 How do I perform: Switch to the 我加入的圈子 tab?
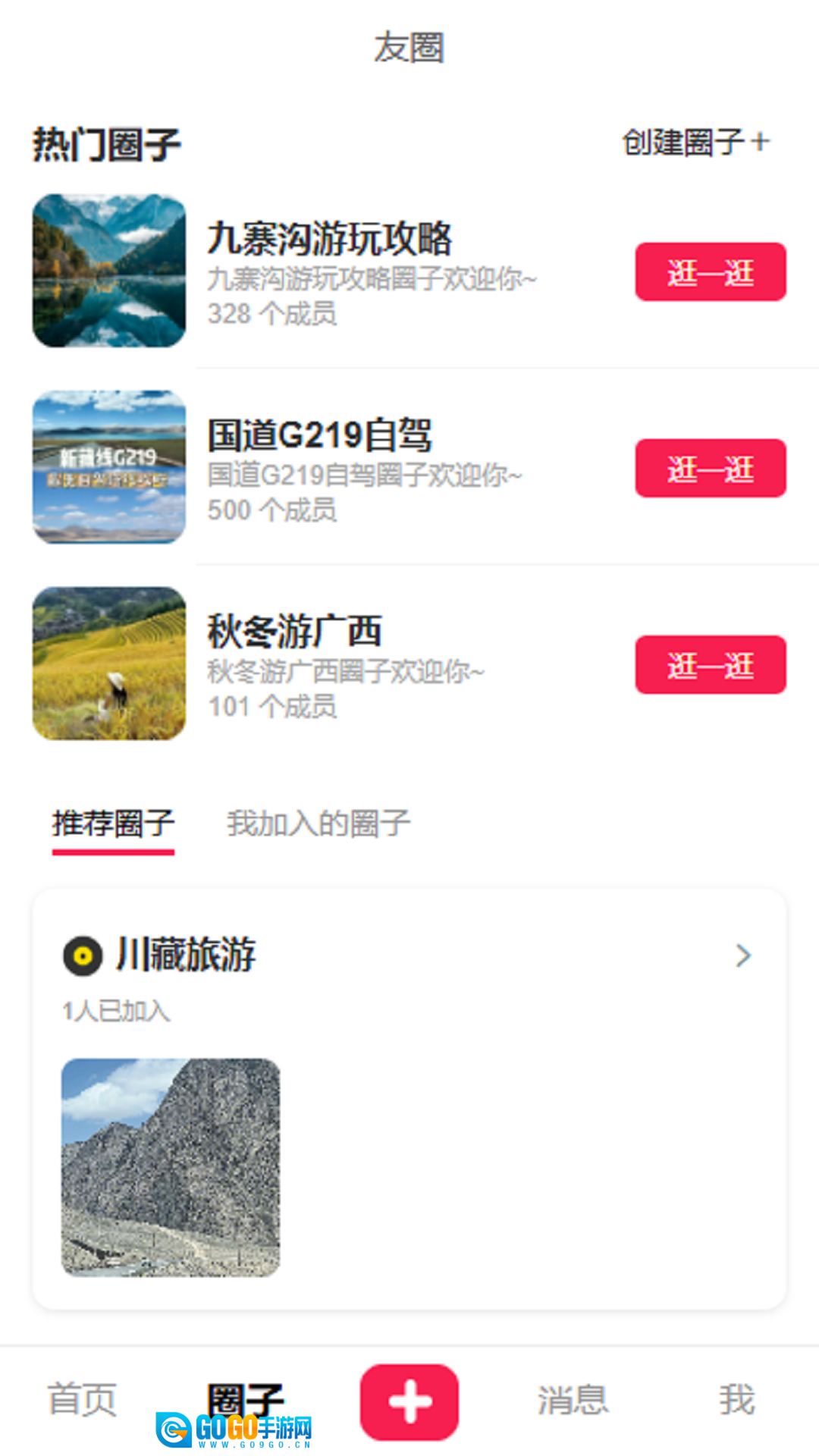tap(318, 824)
